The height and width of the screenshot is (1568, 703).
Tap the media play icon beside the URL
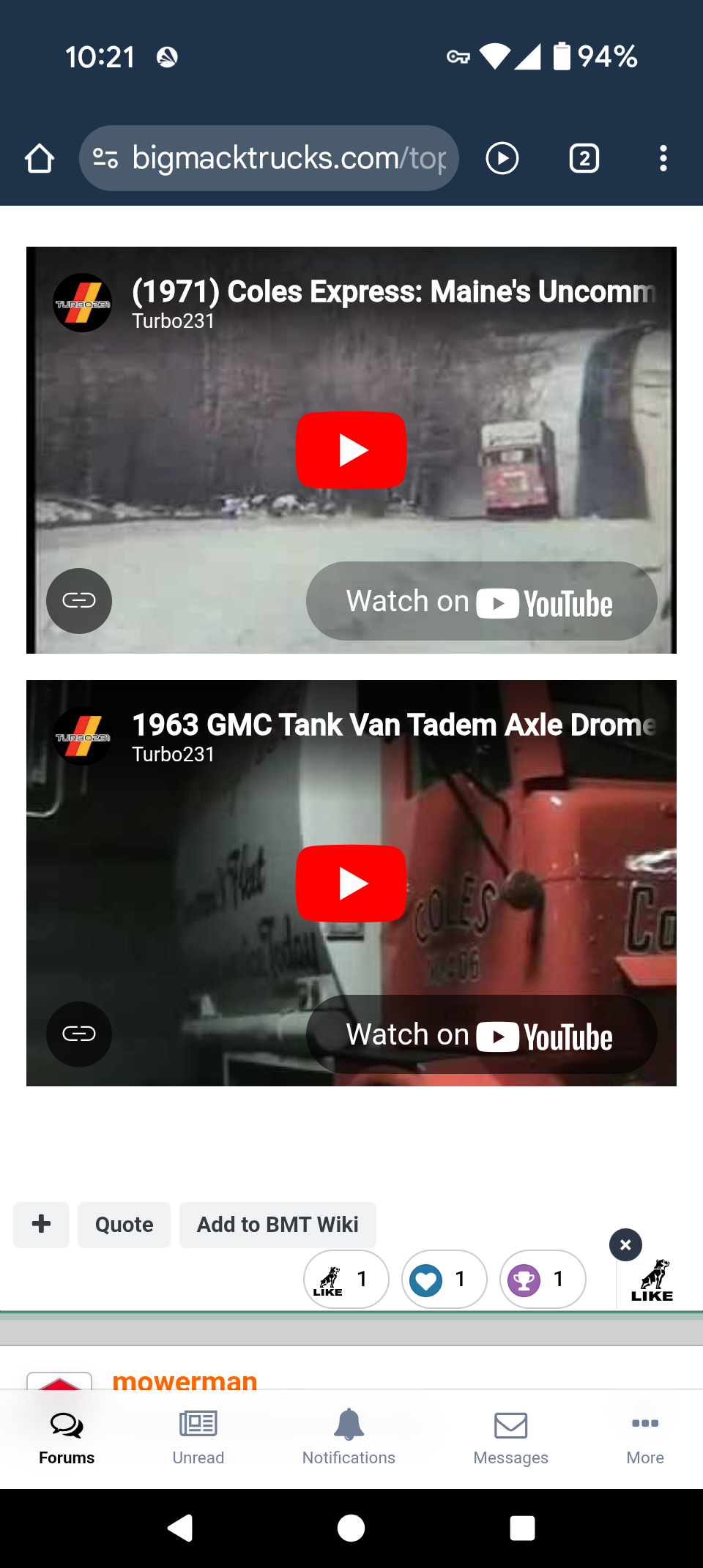click(x=502, y=158)
